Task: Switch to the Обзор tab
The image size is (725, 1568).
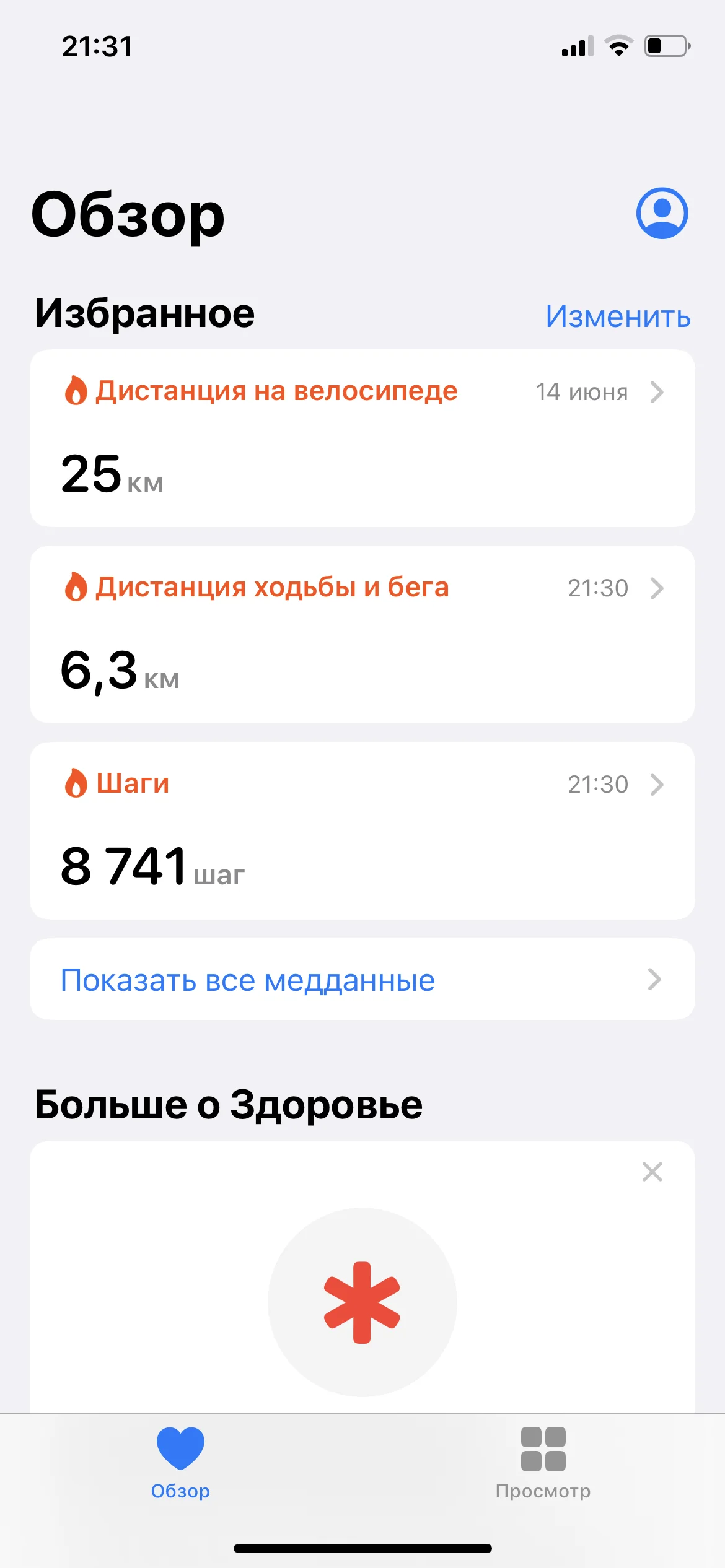Action: click(180, 1463)
